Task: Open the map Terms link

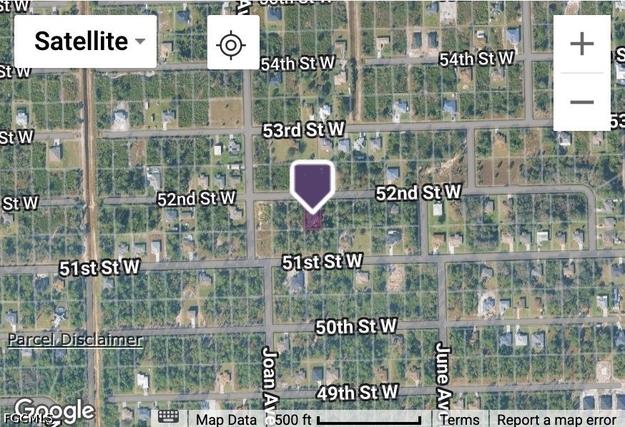Action: pos(460,420)
